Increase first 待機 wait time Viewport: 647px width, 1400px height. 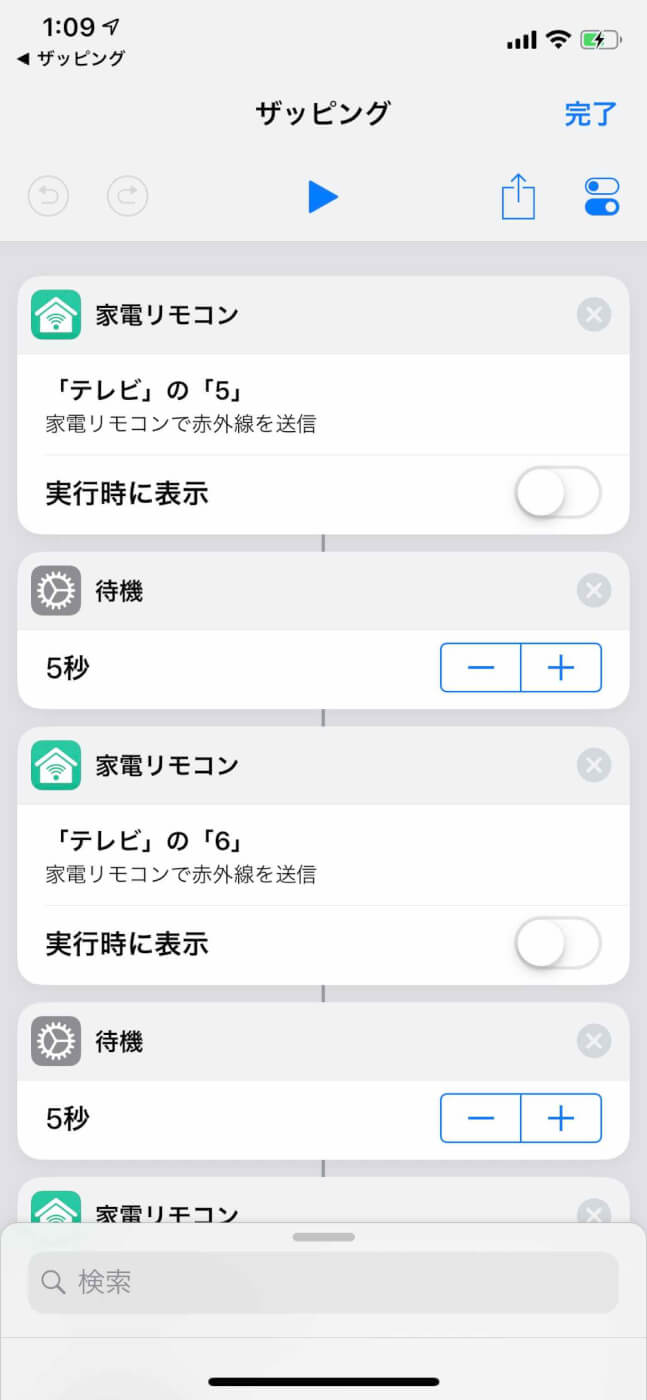[561, 668]
